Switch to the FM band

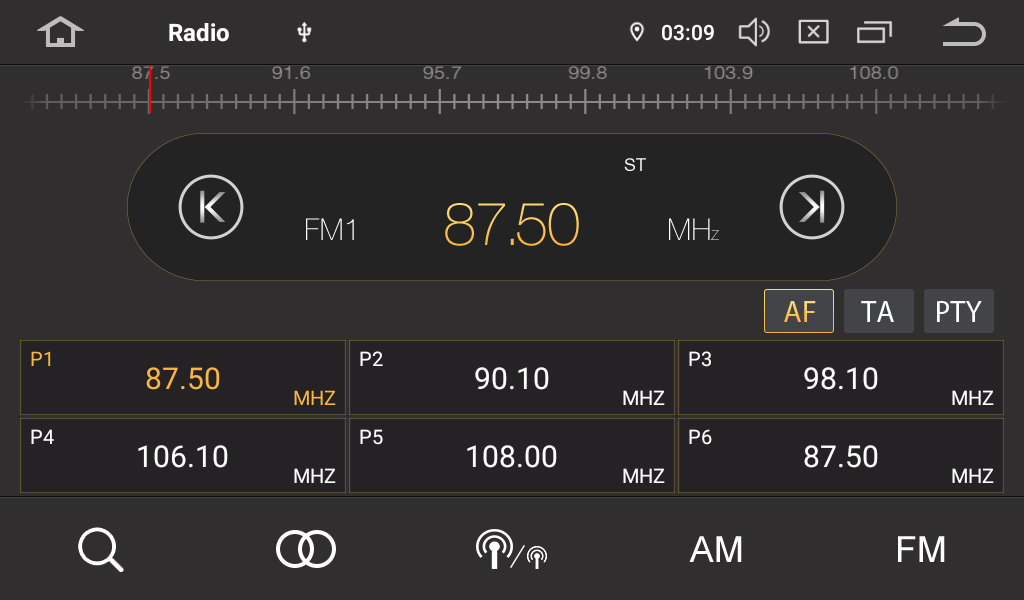tap(921, 549)
